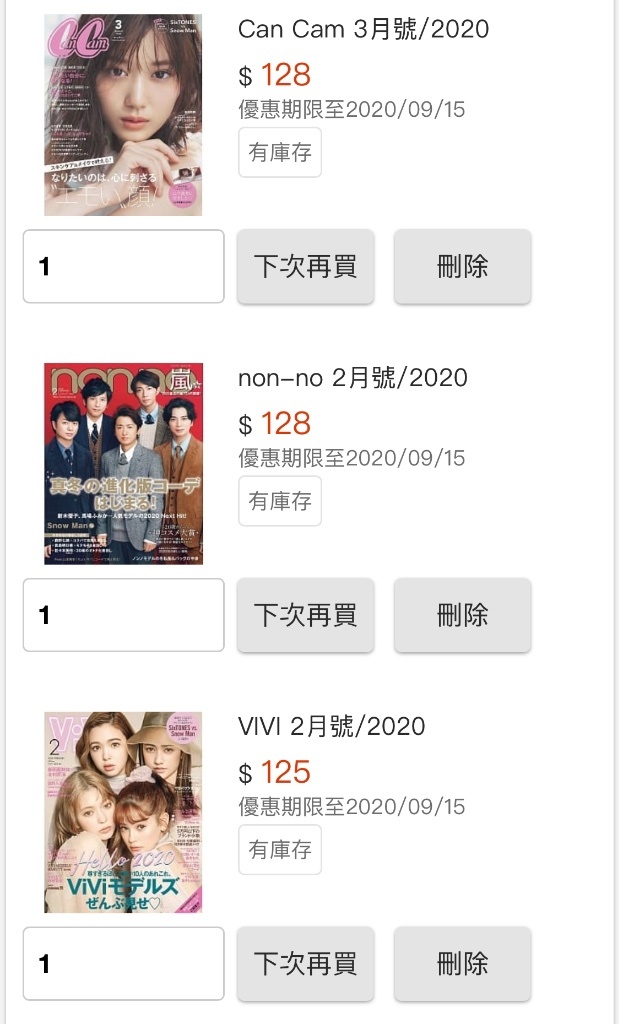Edit quantity field for VIVI 2月號
The height and width of the screenshot is (1024, 620).
pyautogui.click(x=123, y=963)
